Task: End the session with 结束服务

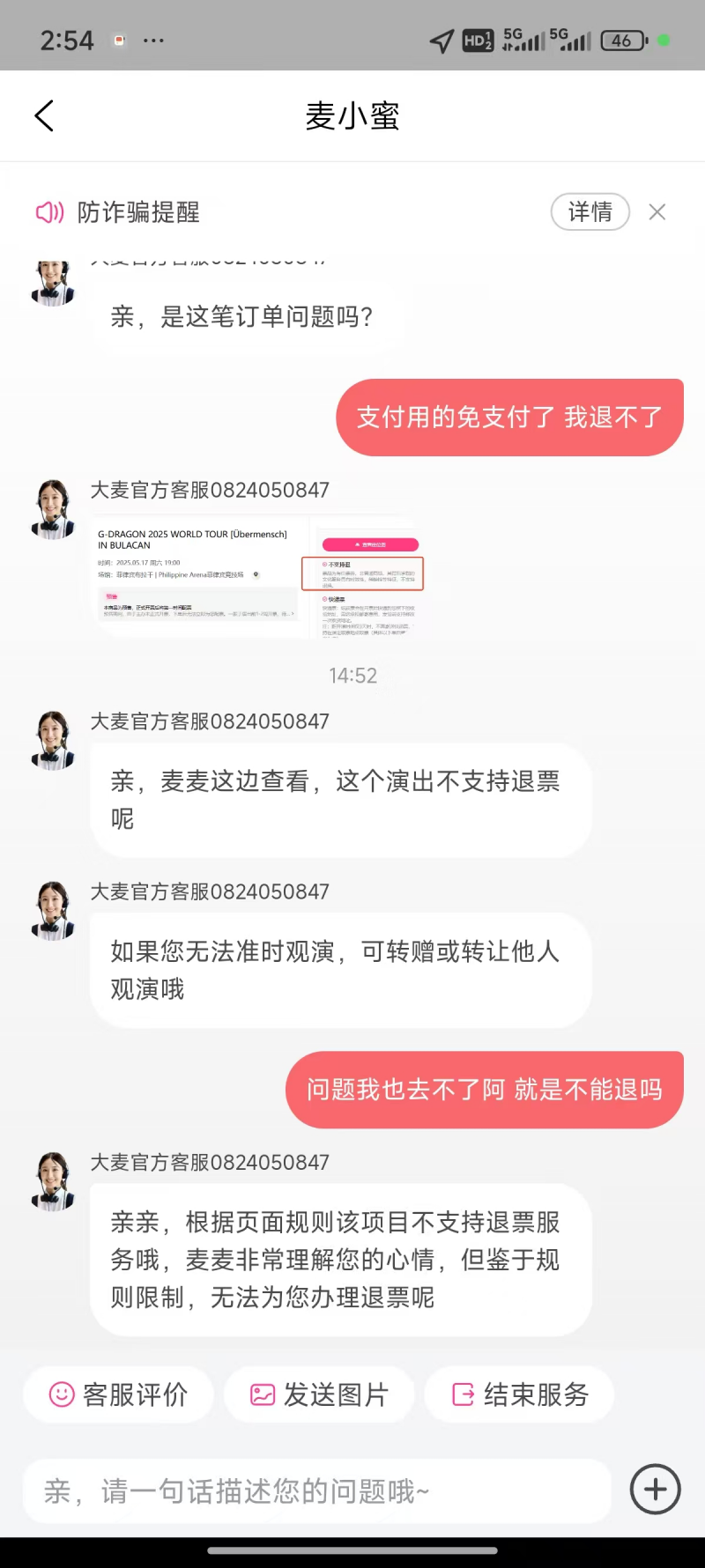Action: pyautogui.click(x=519, y=1394)
